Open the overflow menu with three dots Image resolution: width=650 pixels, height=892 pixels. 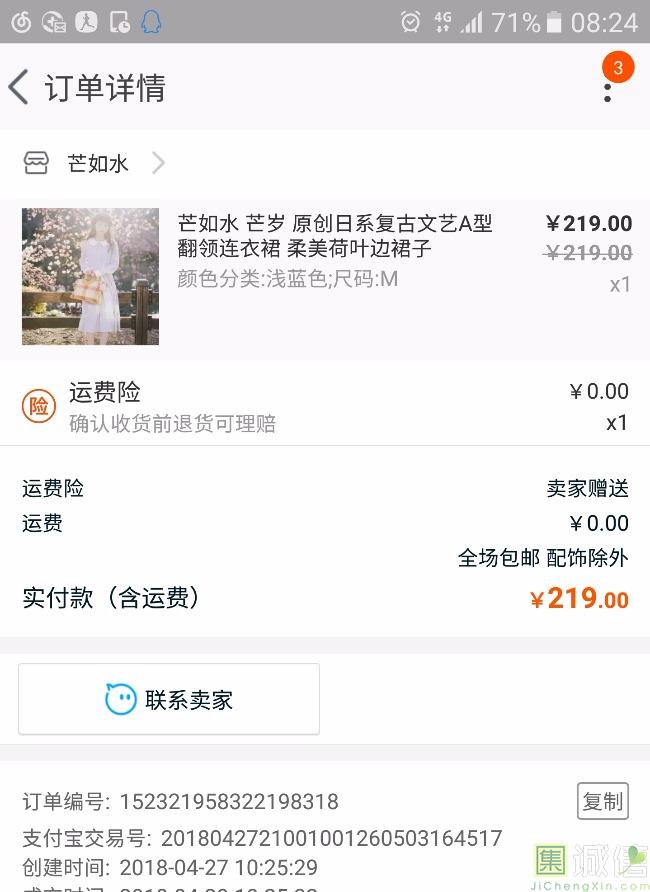[607, 88]
